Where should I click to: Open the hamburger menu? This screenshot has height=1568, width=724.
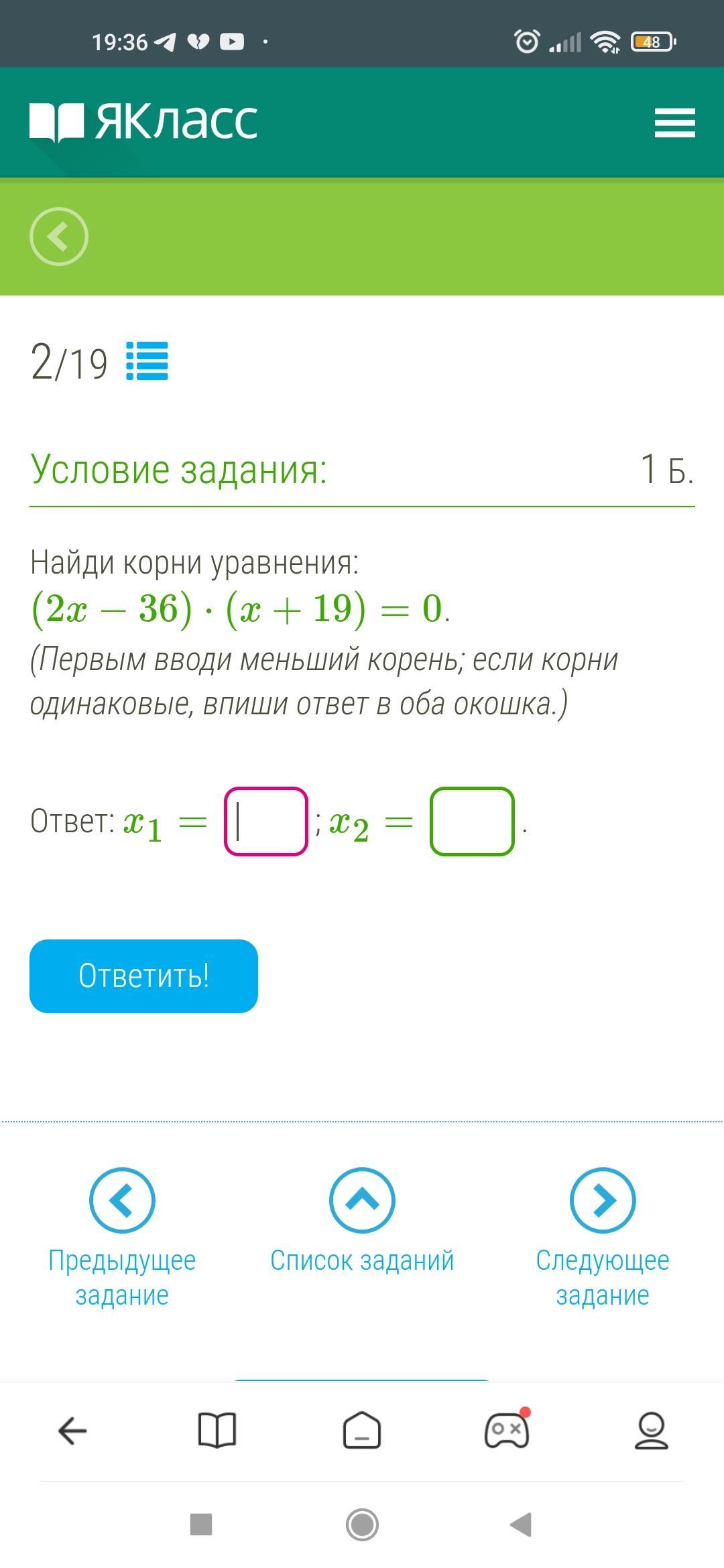(674, 123)
